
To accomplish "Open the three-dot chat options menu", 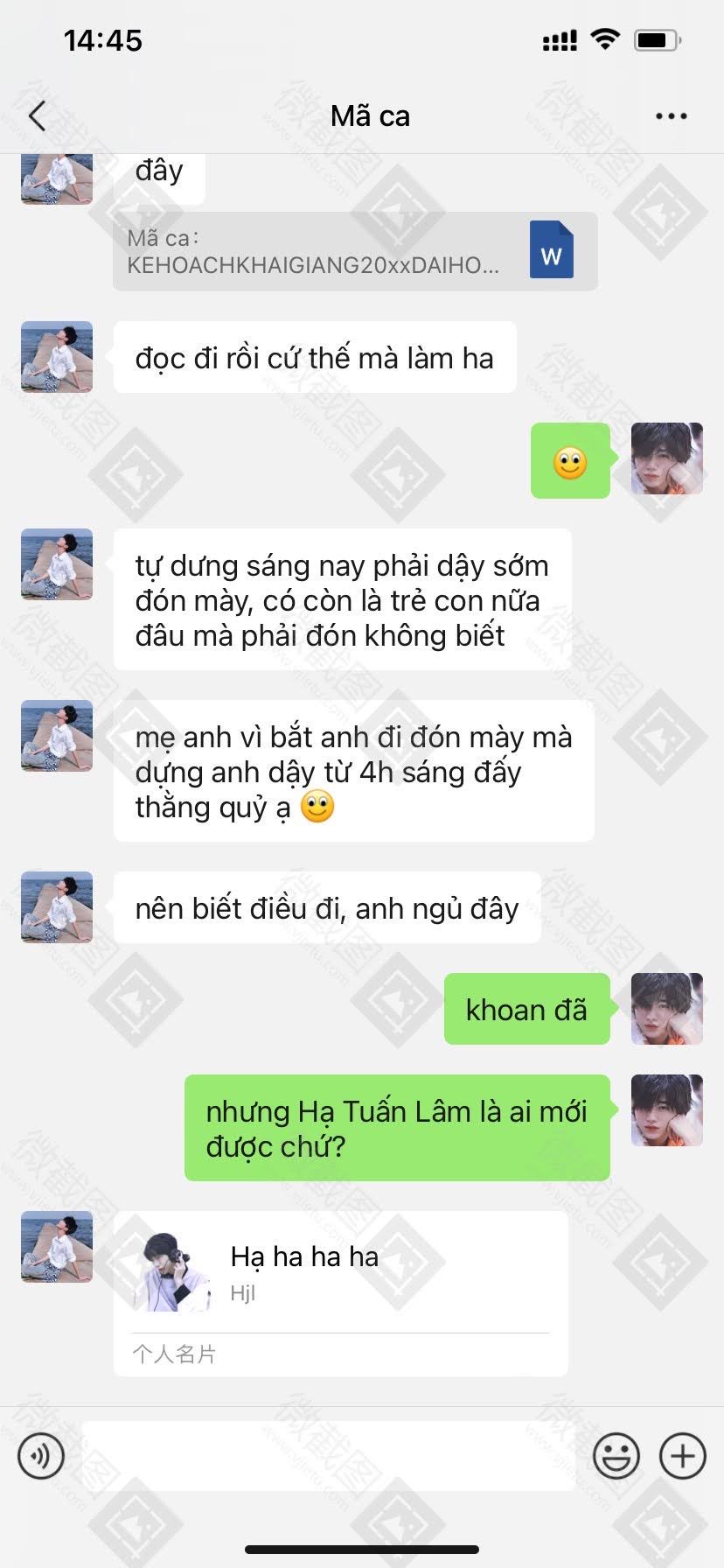I will (x=671, y=115).
